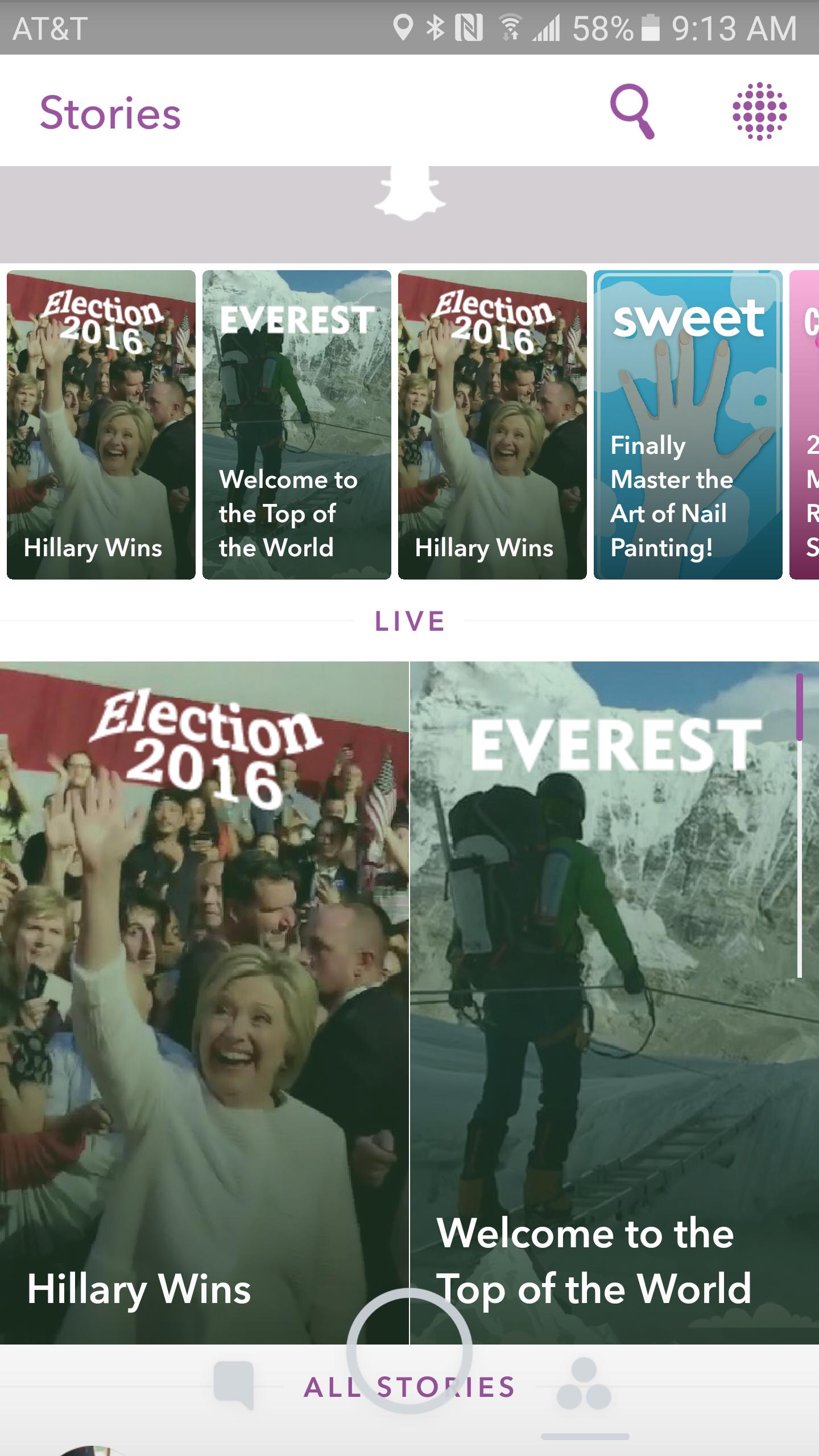Open the small Everest tile in the carousel
The width and height of the screenshot is (819, 1456).
[297, 425]
